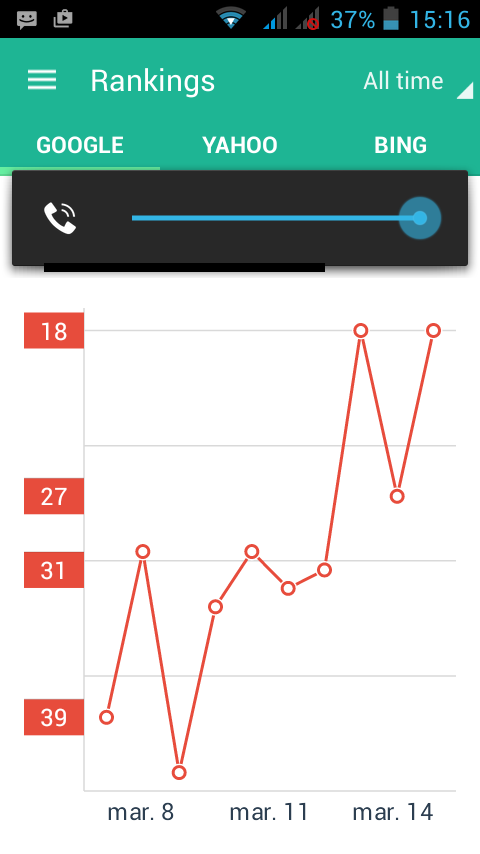Image resolution: width=480 pixels, height=854 pixels.
Task: Switch to the Yahoo tab
Action: click(240, 145)
